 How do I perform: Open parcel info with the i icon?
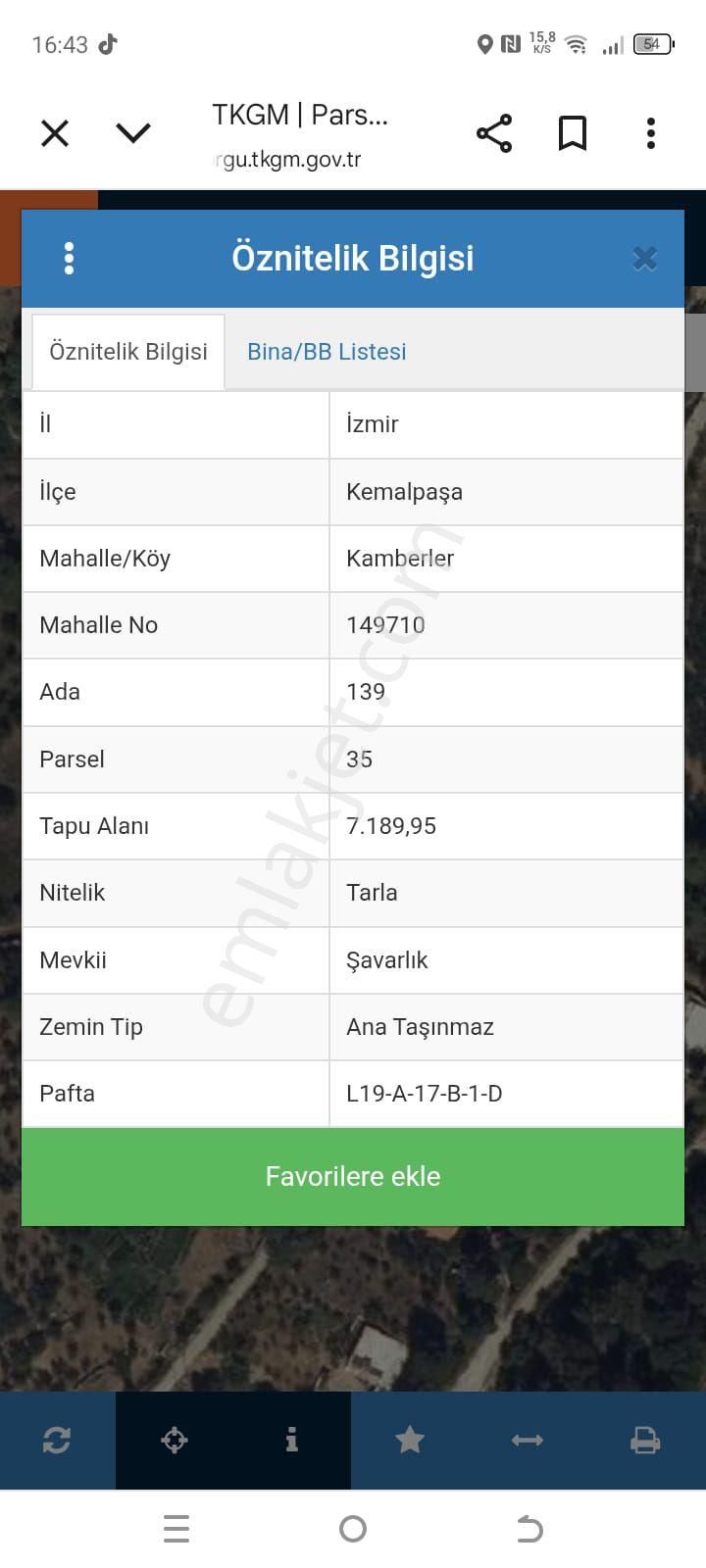click(x=291, y=1440)
